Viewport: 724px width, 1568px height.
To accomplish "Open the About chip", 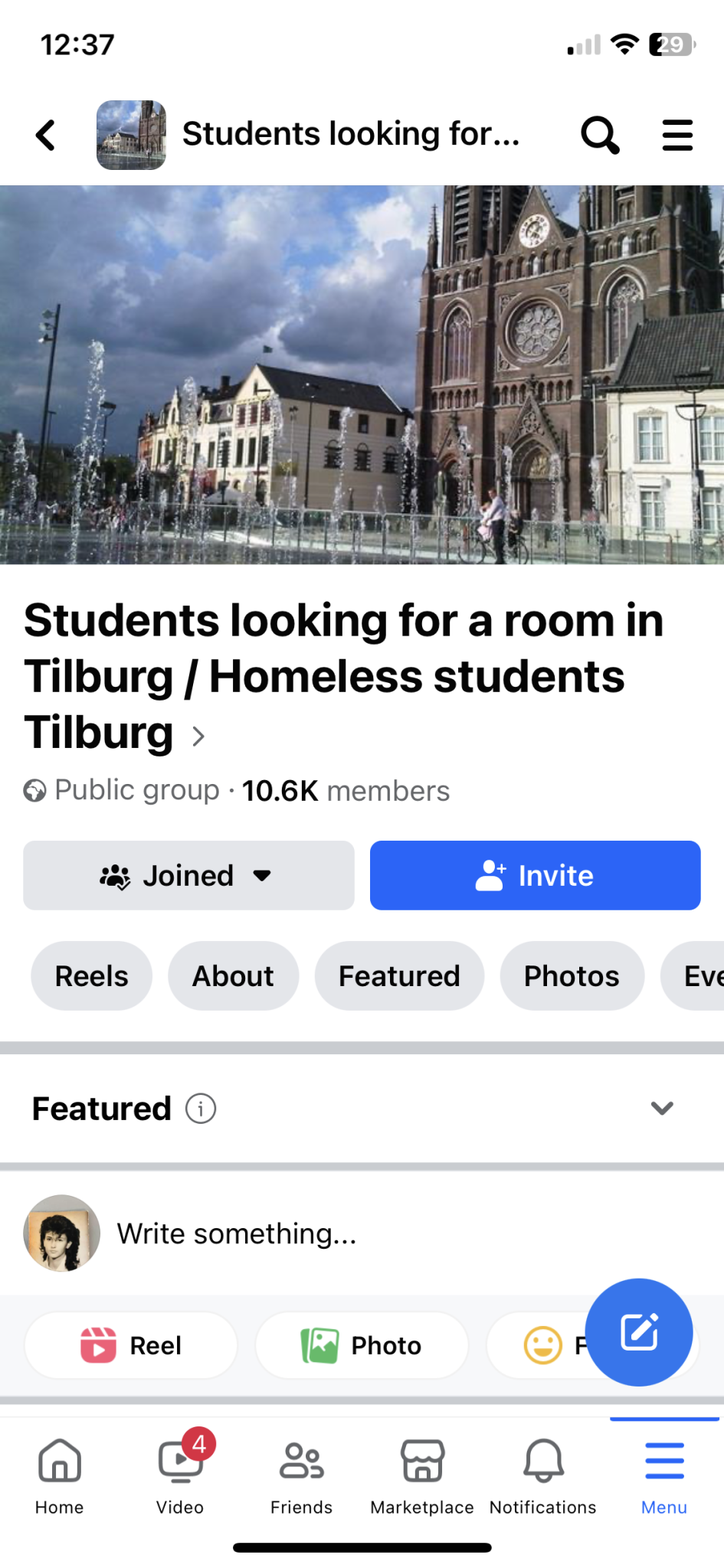I will [233, 976].
